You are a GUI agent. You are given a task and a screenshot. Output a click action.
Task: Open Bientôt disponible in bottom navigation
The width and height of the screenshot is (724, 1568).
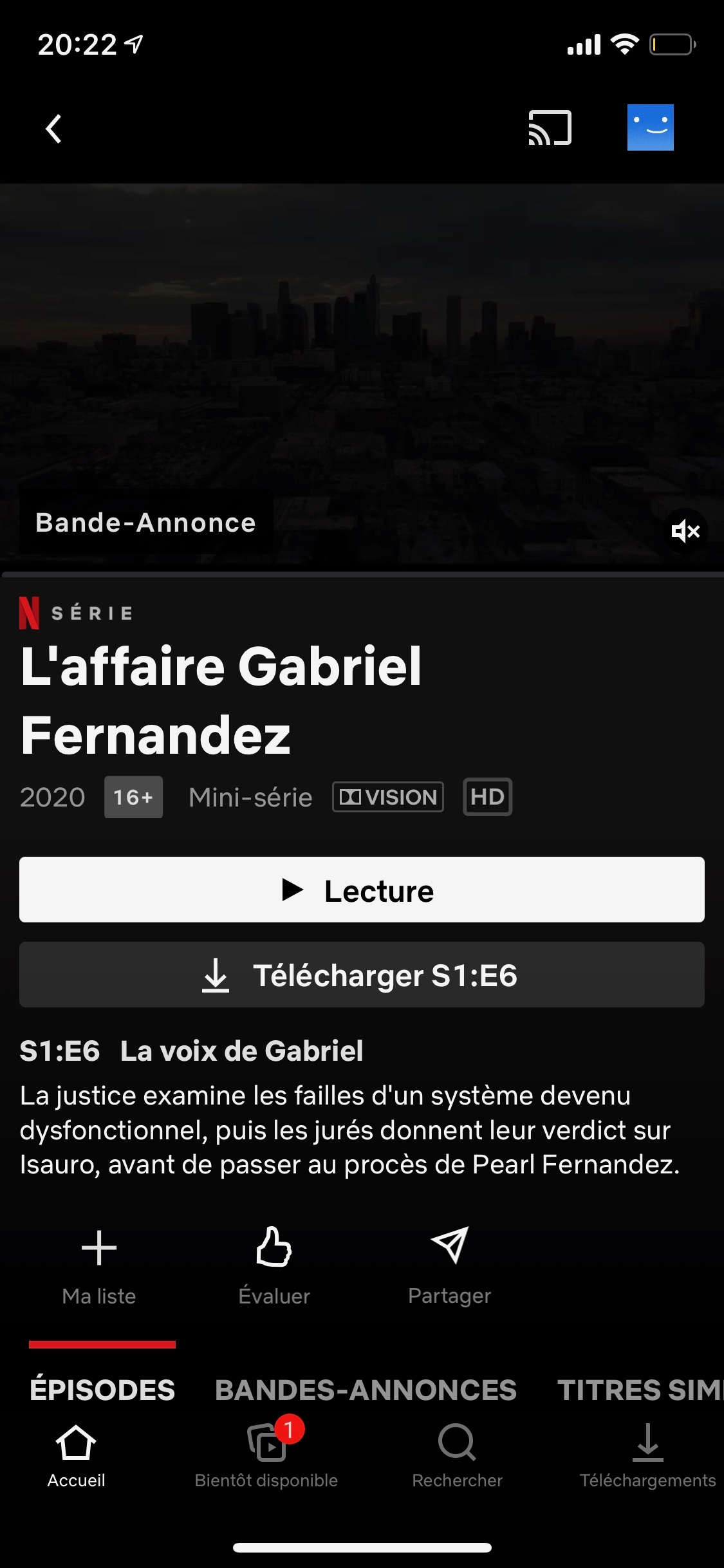point(266,1456)
